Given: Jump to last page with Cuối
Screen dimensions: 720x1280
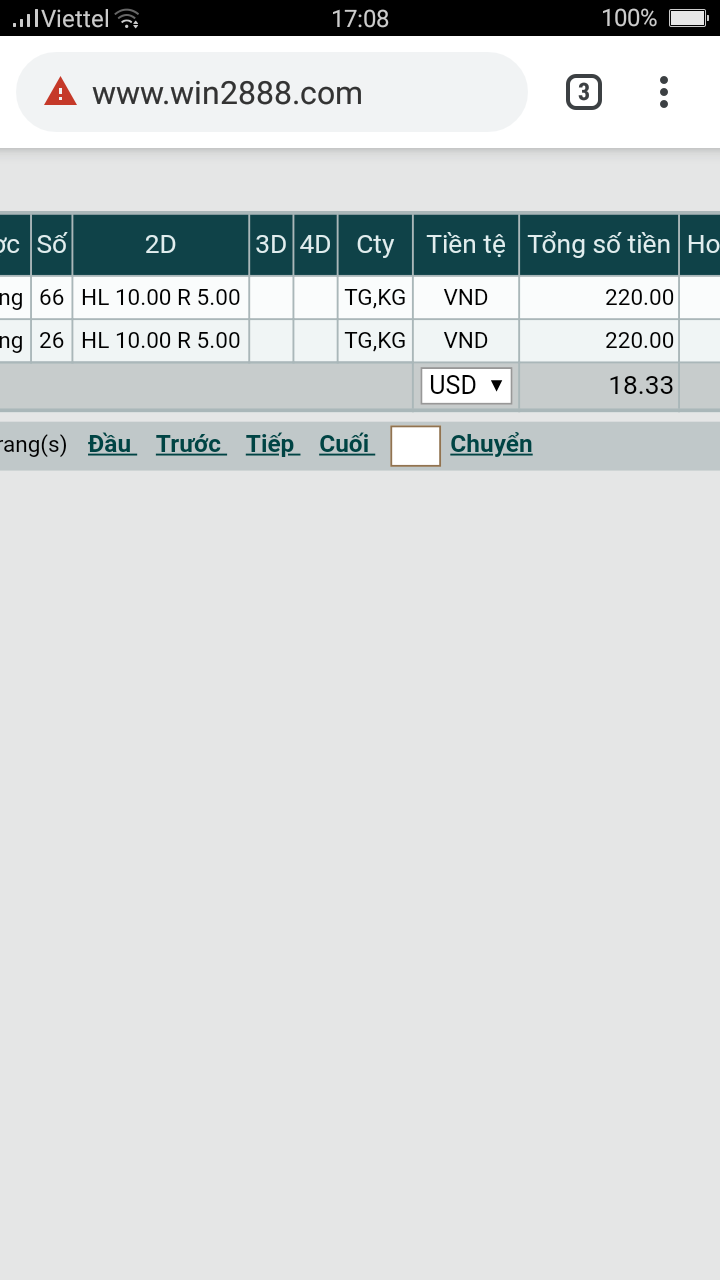Looking at the screenshot, I should (x=346, y=444).
